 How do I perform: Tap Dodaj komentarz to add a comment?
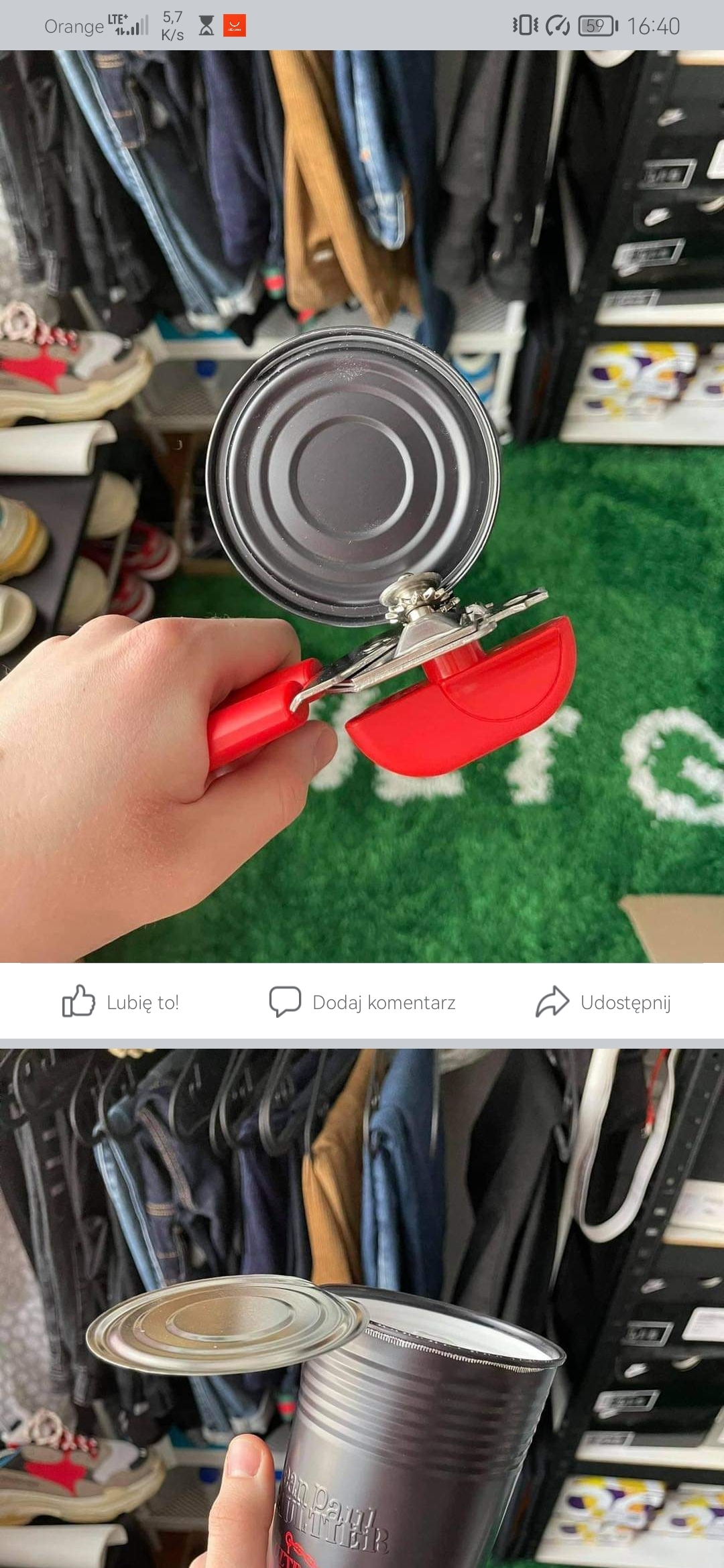(x=362, y=1002)
